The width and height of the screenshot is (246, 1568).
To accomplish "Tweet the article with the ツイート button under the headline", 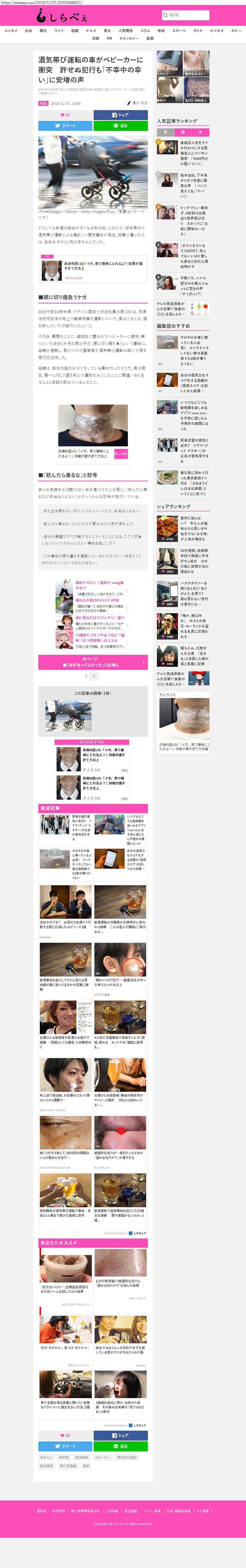I will (x=65, y=125).
